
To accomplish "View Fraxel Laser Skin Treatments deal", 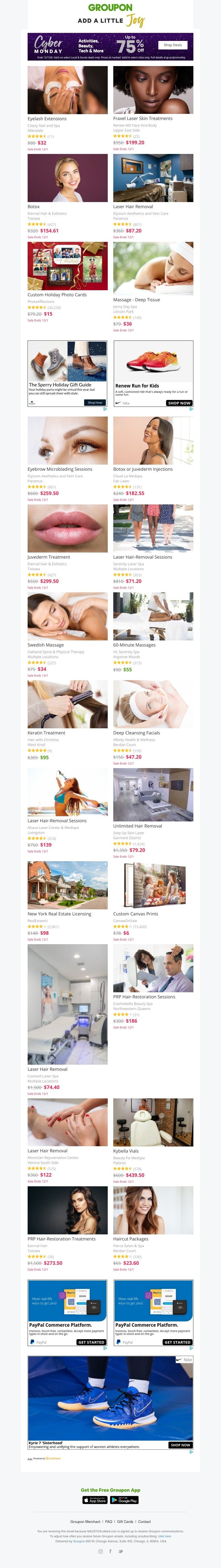I will [153, 90].
